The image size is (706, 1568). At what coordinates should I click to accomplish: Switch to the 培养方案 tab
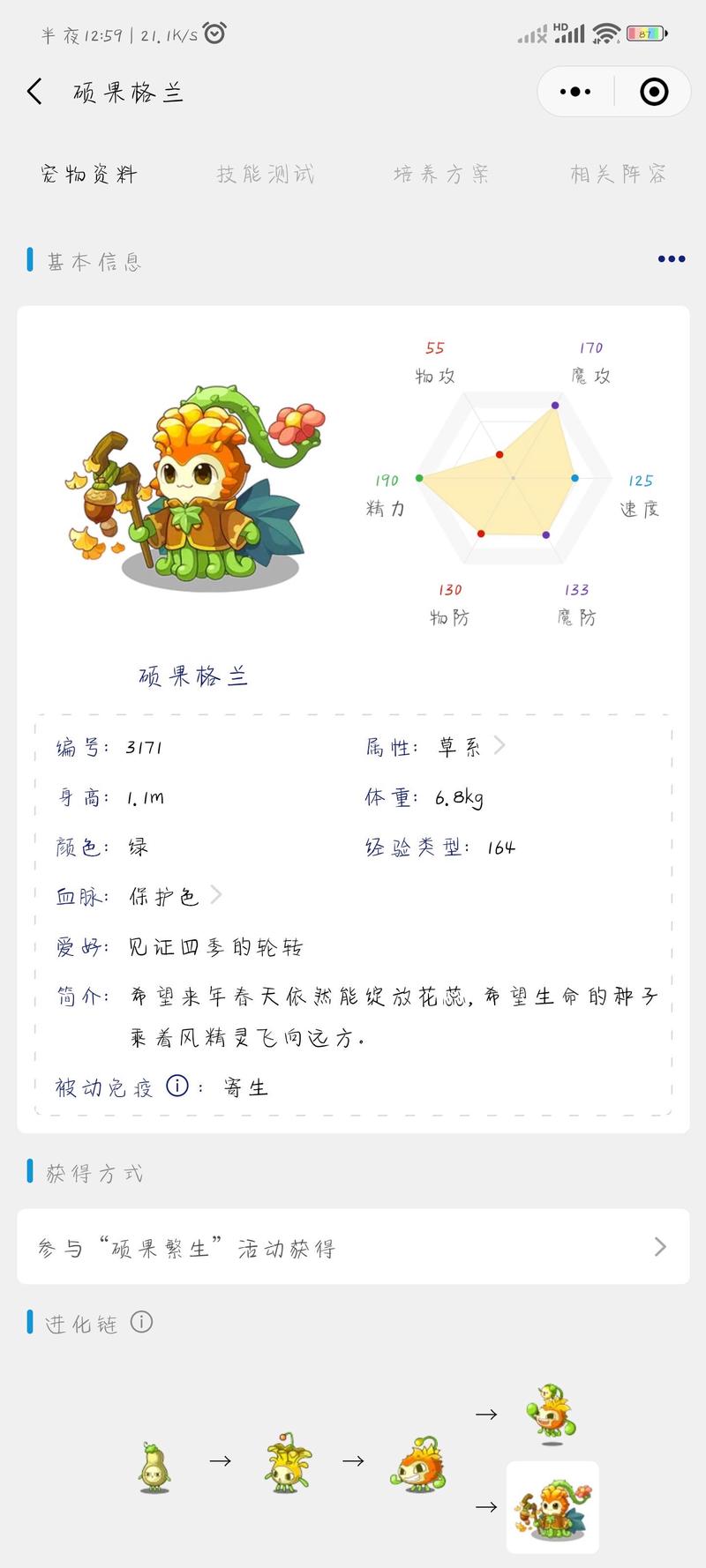click(x=441, y=174)
